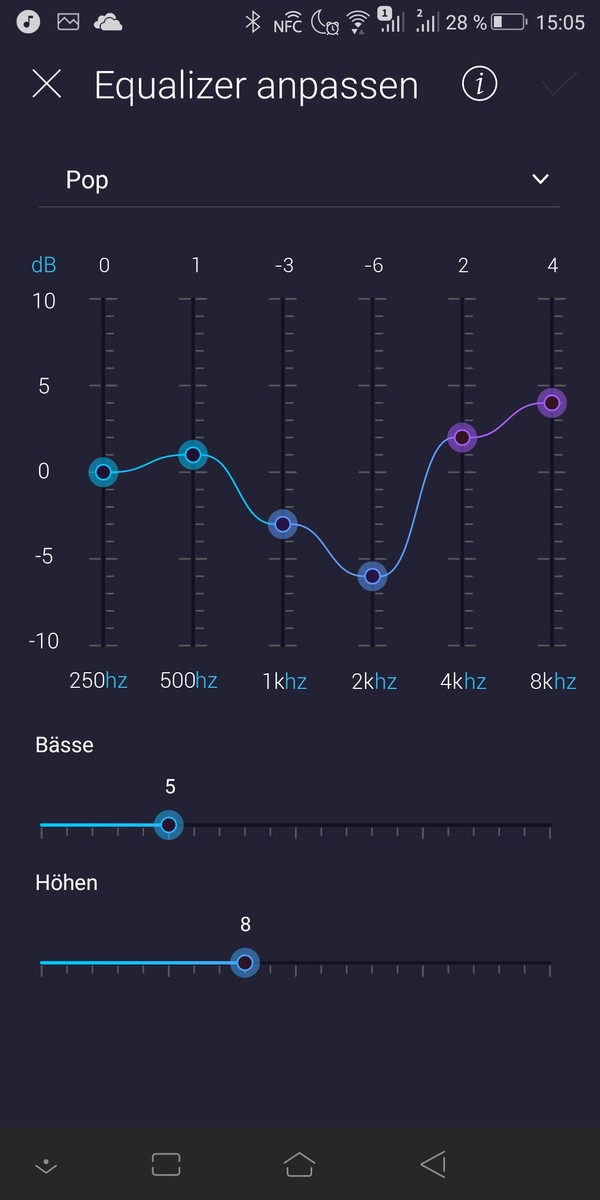The width and height of the screenshot is (600, 1200).
Task: Tap the Bässe slider handle
Action: coord(169,825)
